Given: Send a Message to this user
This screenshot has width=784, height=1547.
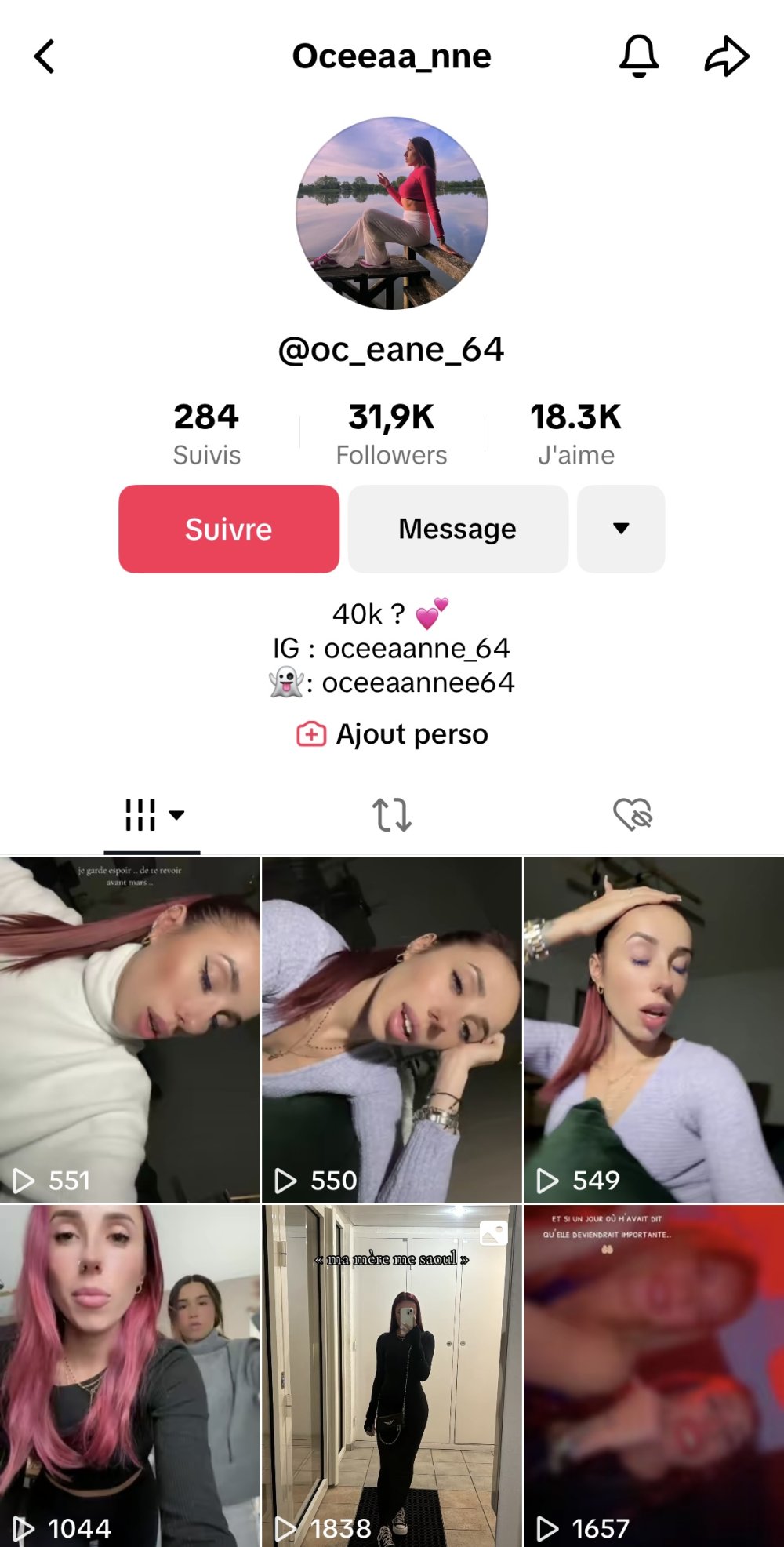Looking at the screenshot, I should click(458, 529).
